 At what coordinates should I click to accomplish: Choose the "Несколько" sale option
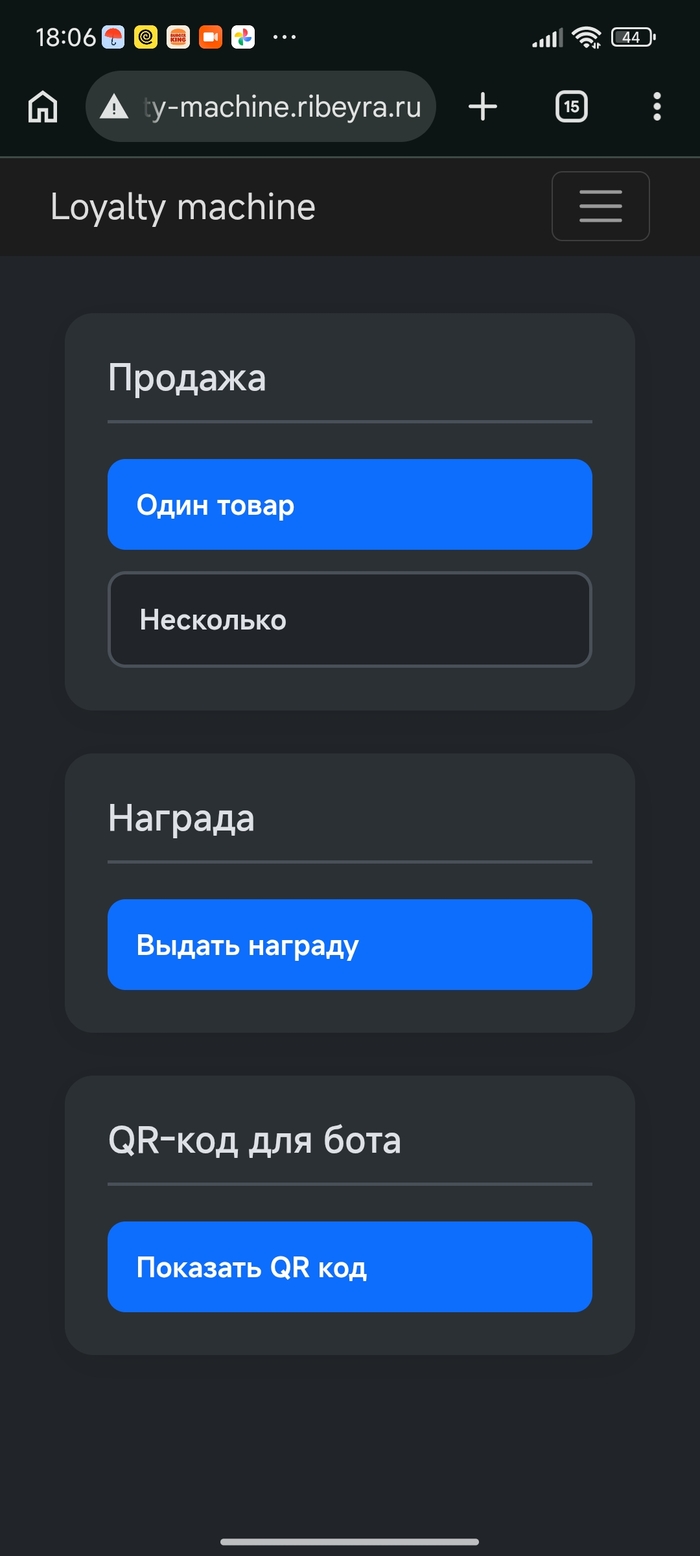coord(349,619)
